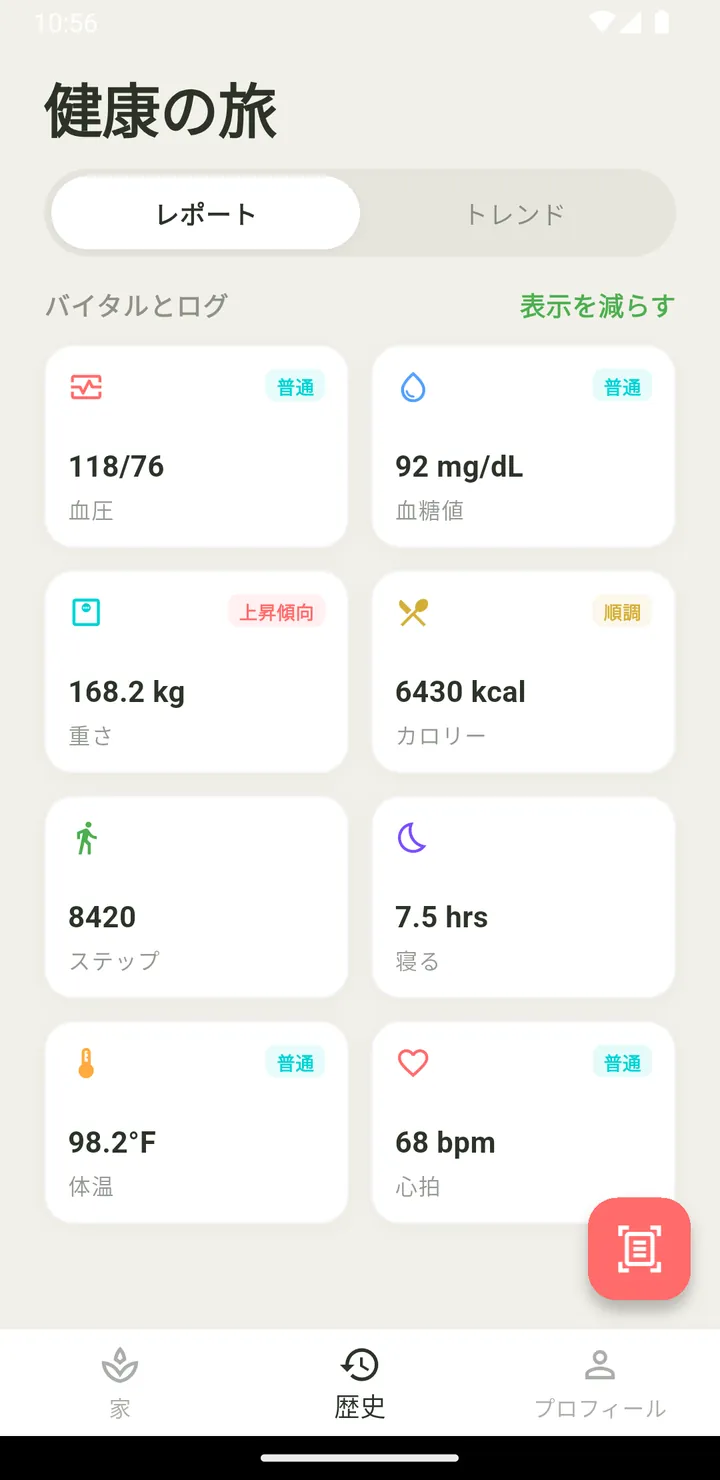Open the 体温 card showing 98.2°F
720x1480 pixels.
pyautogui.click(x=197, y=1122)
